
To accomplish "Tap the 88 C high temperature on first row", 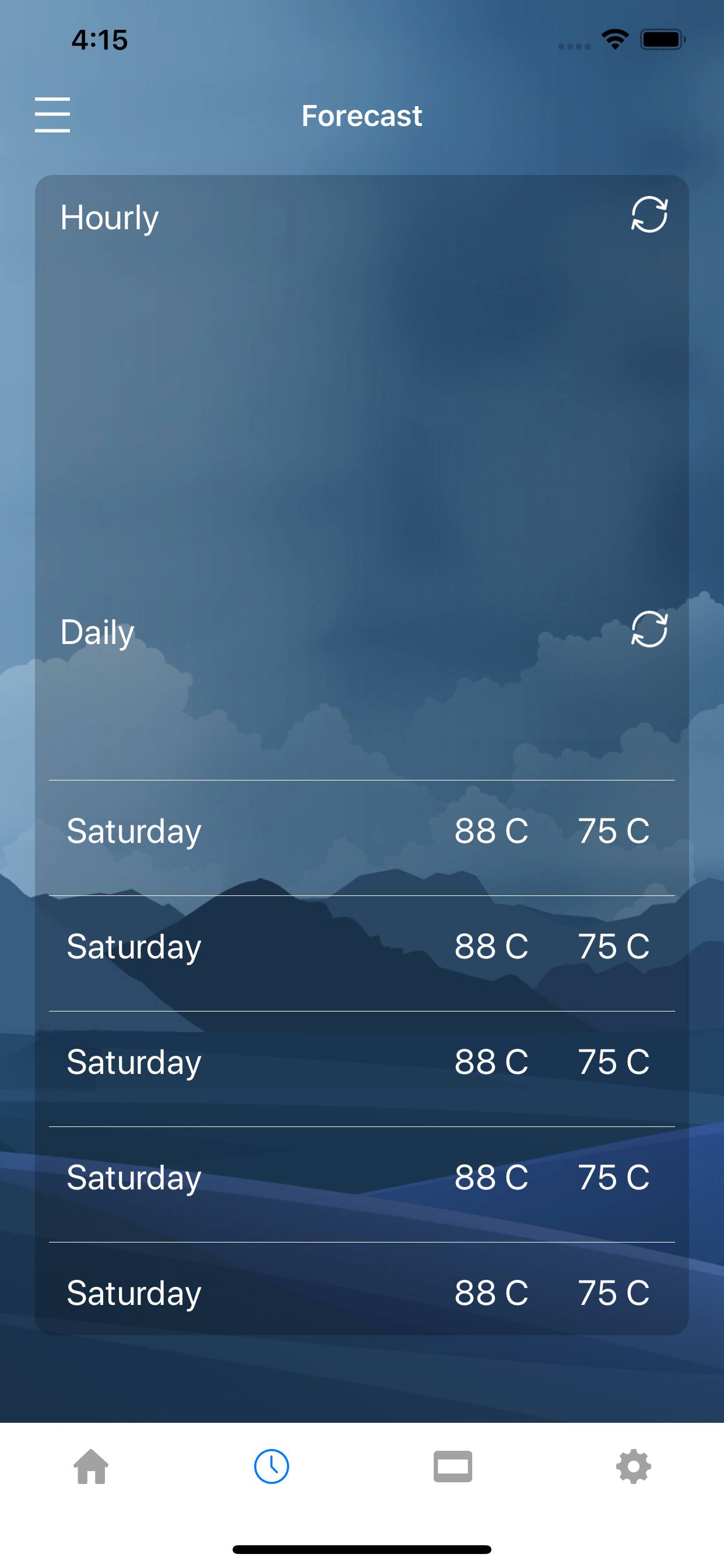I will (490, 831).
